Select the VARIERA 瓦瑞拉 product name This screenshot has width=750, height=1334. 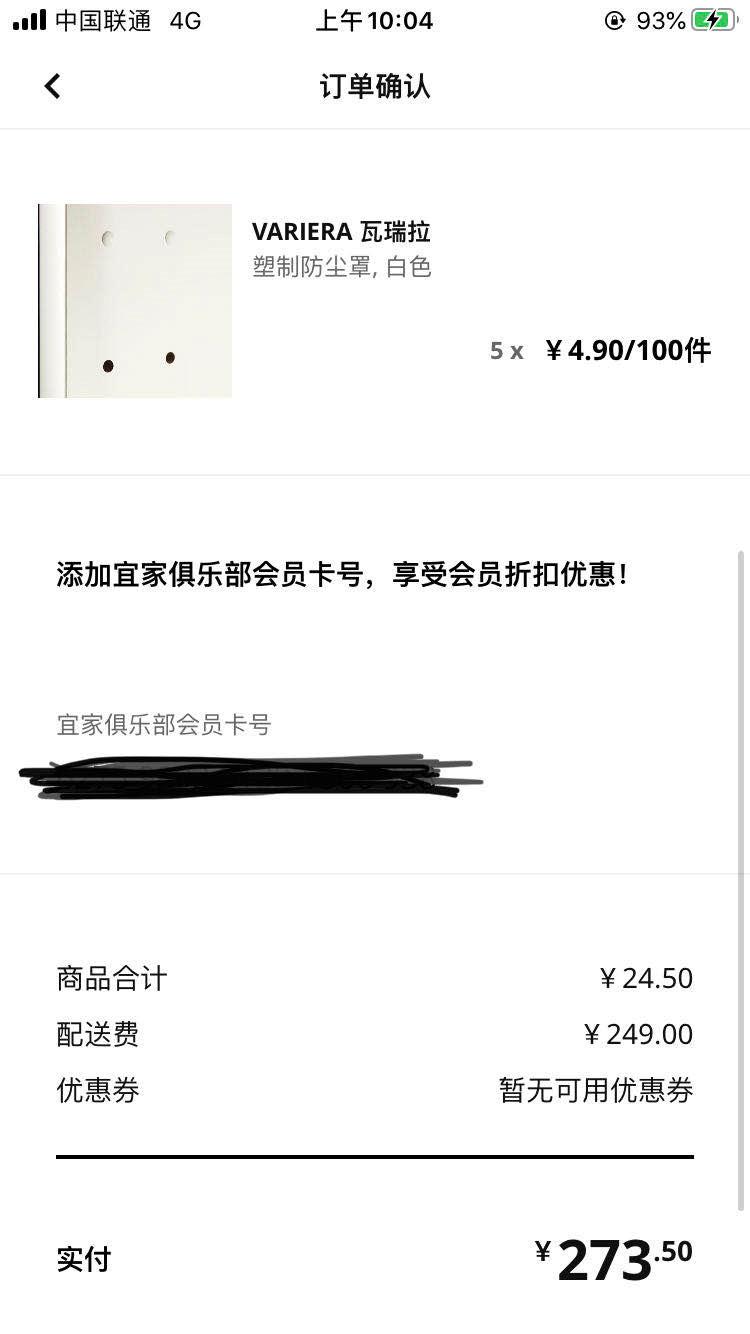point(344,231)
